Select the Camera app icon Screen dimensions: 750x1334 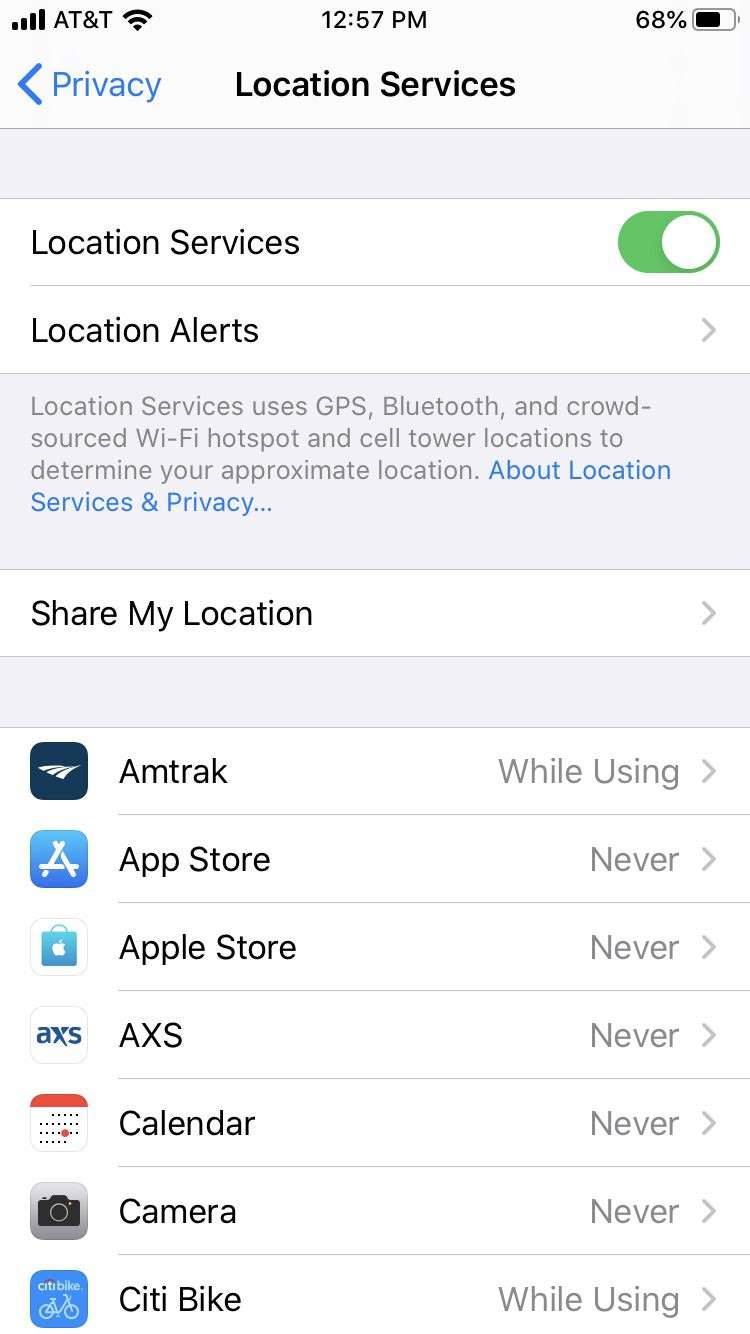click(x=58, y=1211)
